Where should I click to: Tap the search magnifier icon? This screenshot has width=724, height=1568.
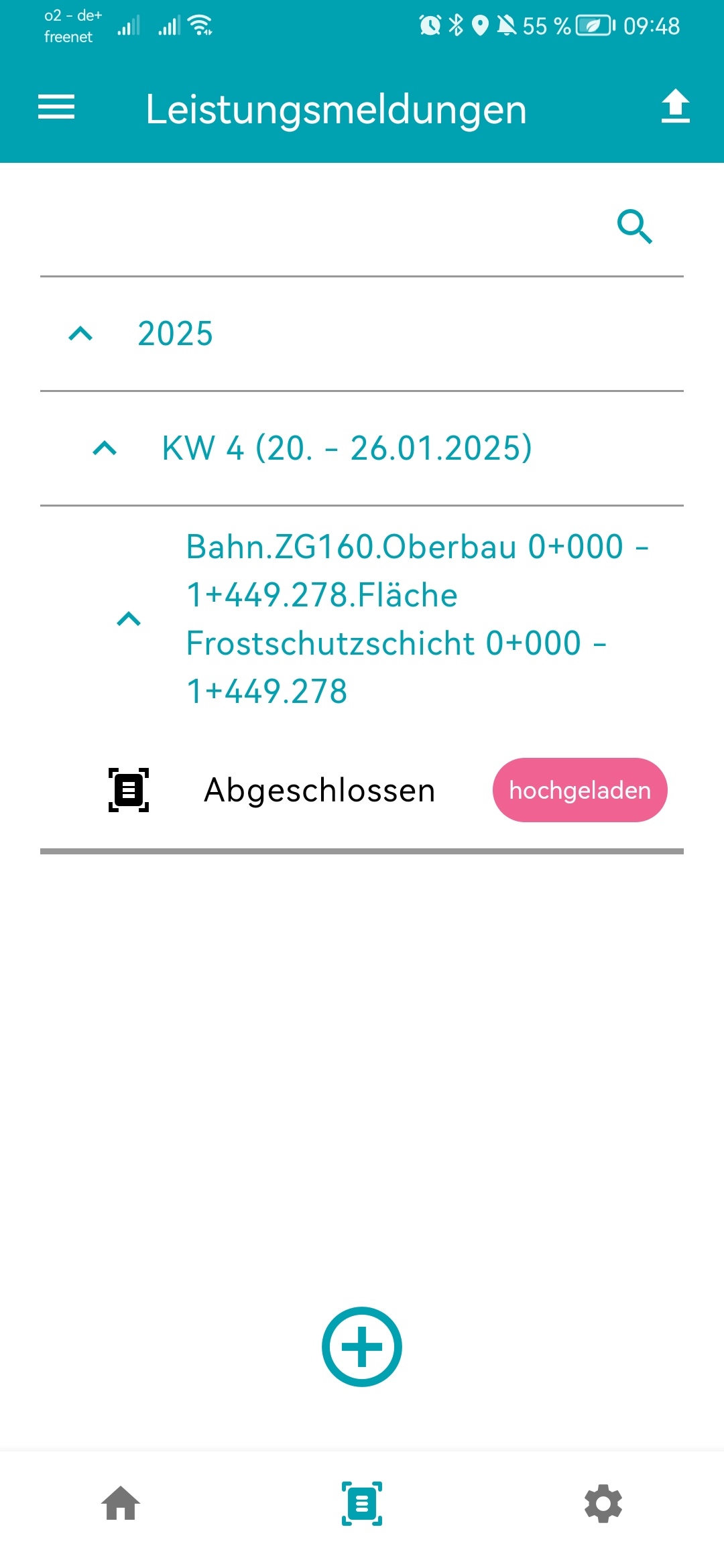coord(634,226)
